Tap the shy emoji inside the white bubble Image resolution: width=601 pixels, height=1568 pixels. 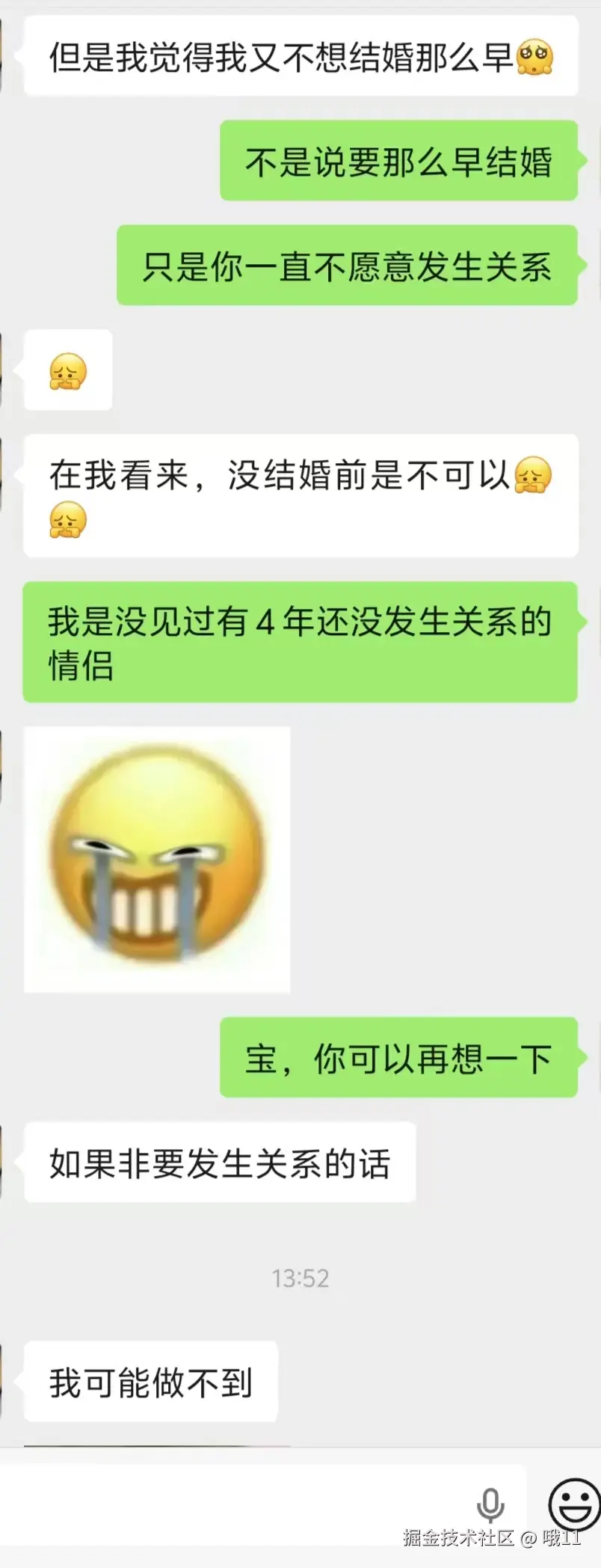[x=66, y=370]
